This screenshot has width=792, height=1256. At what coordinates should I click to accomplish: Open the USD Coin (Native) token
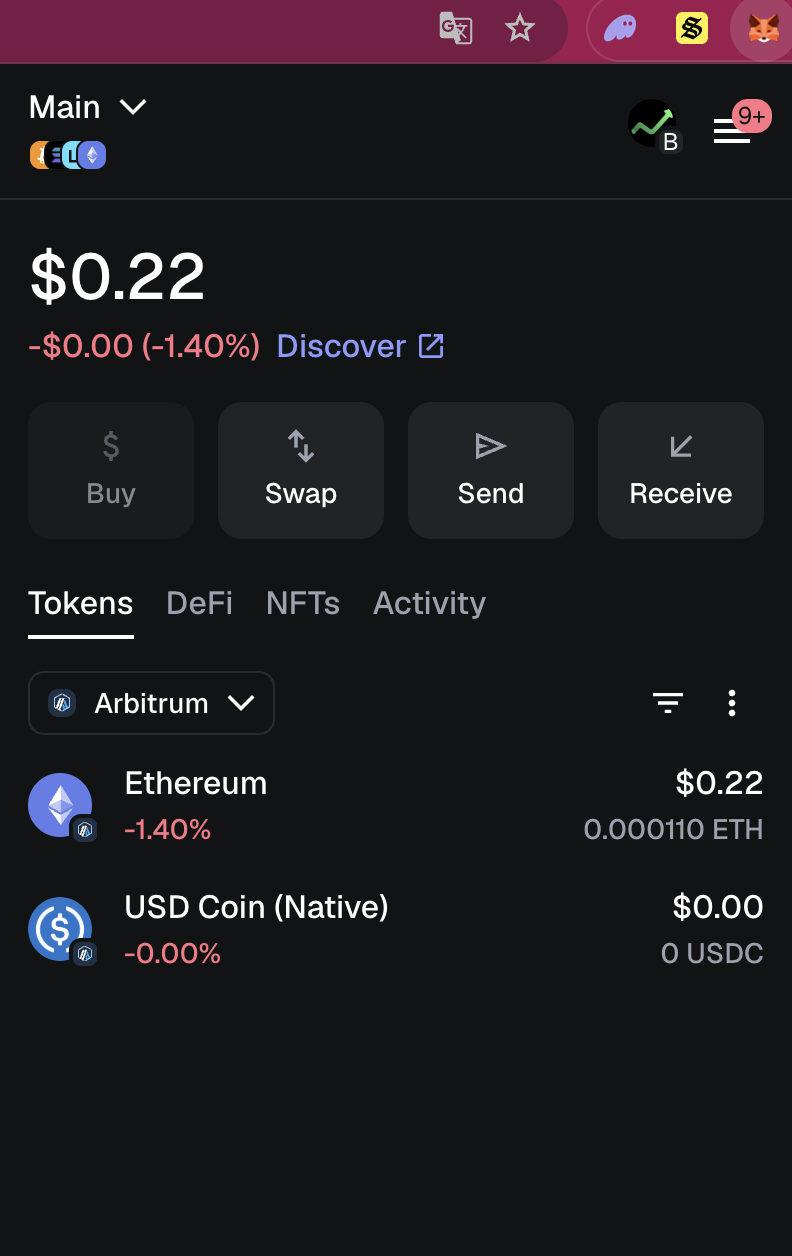coord(395,929)
